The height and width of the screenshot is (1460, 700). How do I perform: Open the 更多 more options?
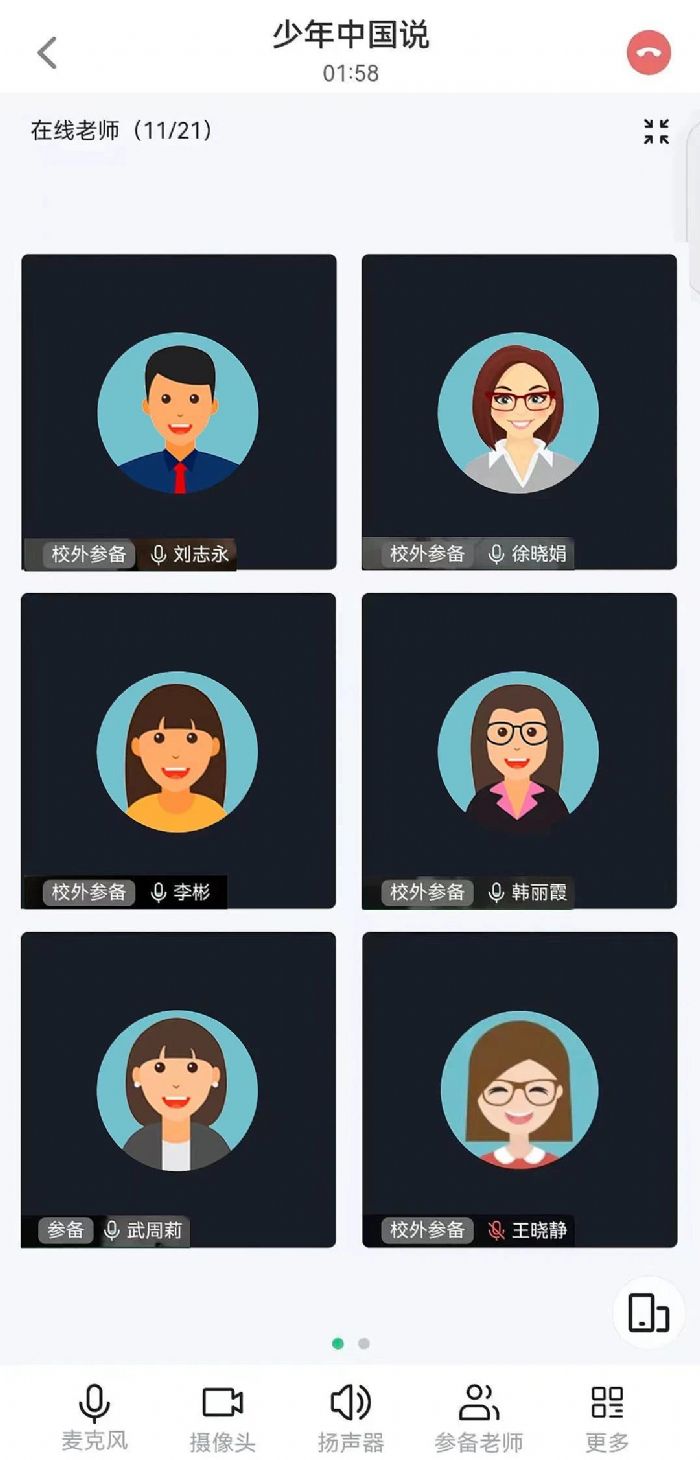coord(607,1415)
